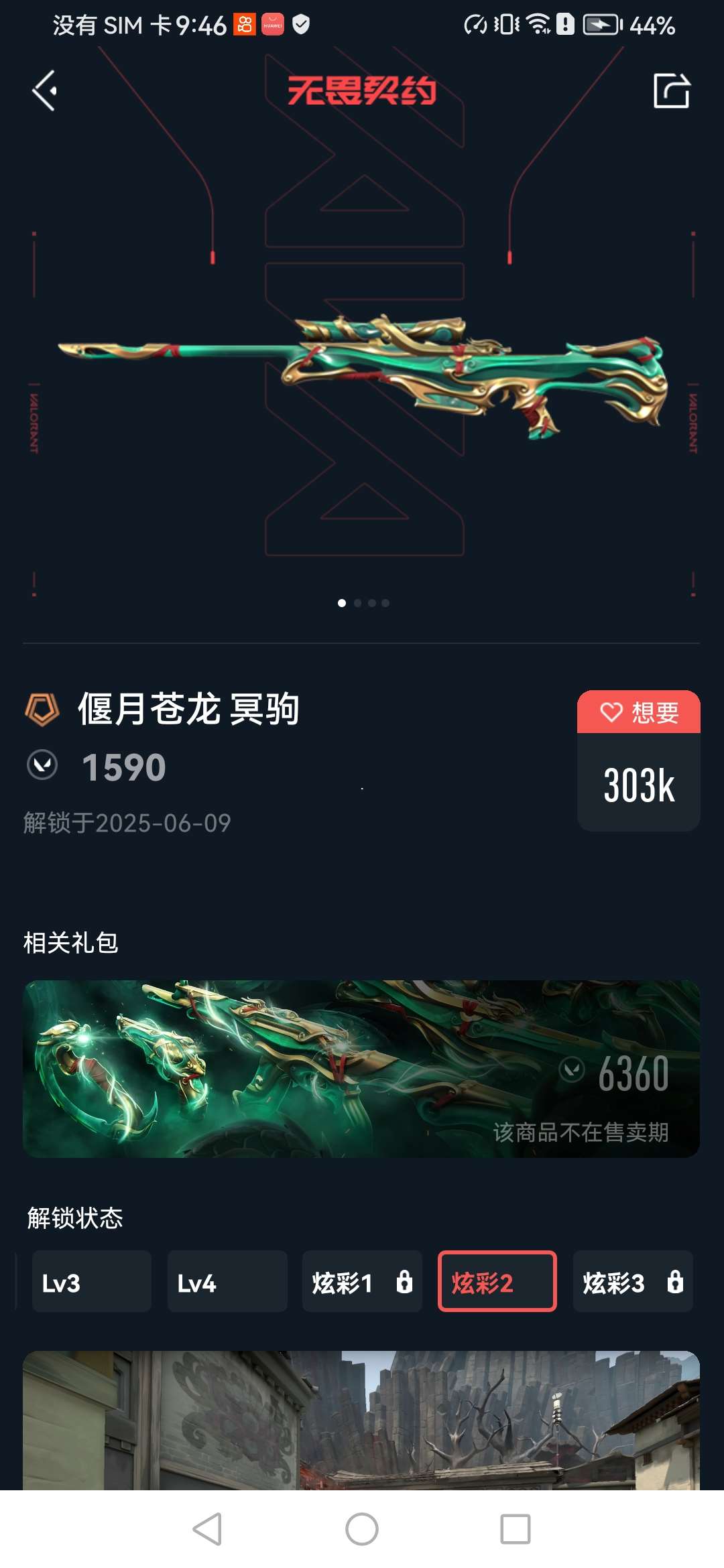
Task: Open the skin preview image below the variant chips
Action: tap(361, 1421)
